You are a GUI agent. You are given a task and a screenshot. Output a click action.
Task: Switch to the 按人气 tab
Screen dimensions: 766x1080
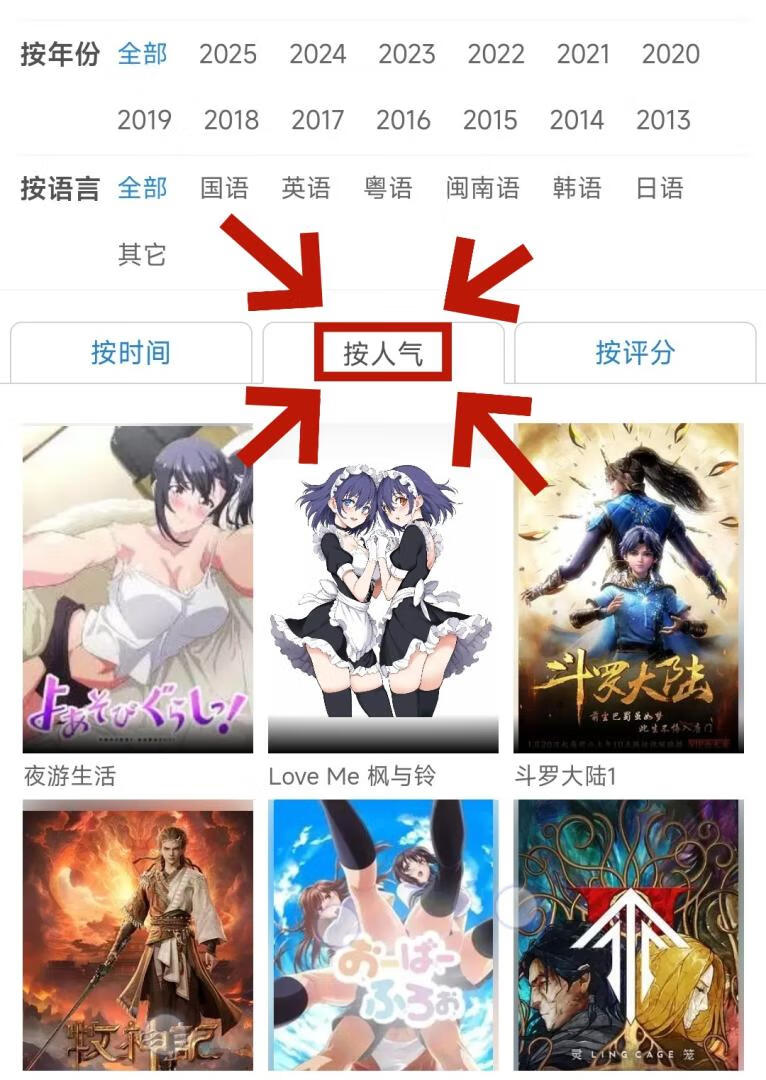[x=383, y=353]
